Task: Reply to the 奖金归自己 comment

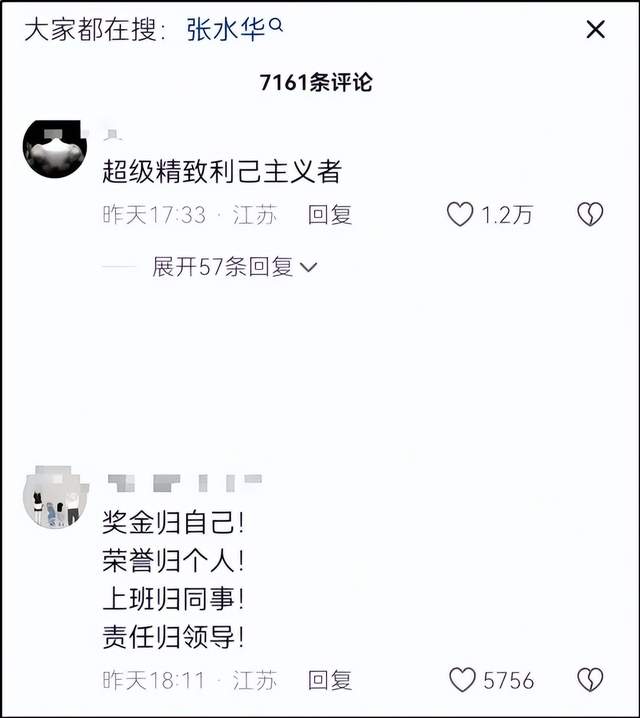Action: [x=330, y=680]
